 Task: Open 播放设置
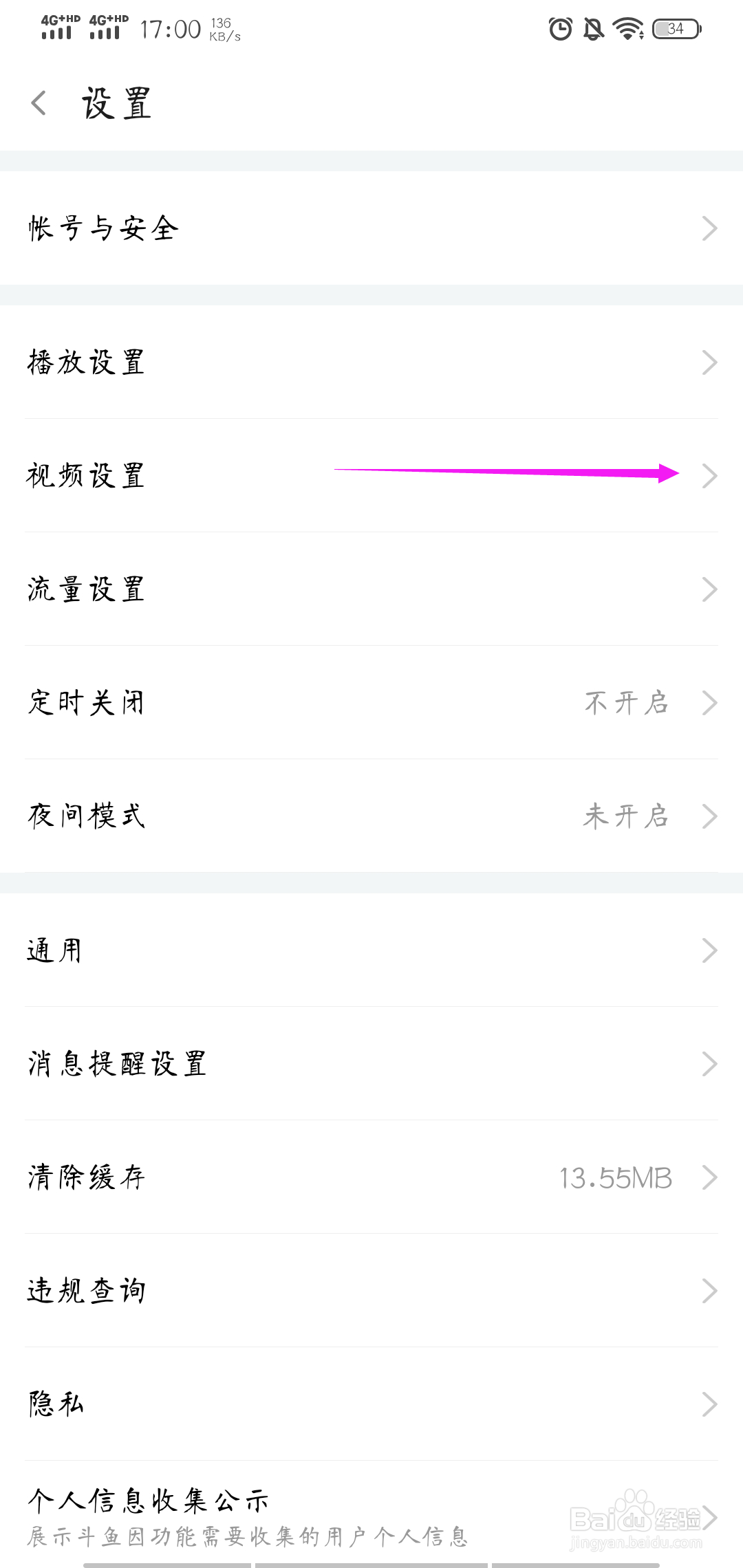tap(371, 362)
